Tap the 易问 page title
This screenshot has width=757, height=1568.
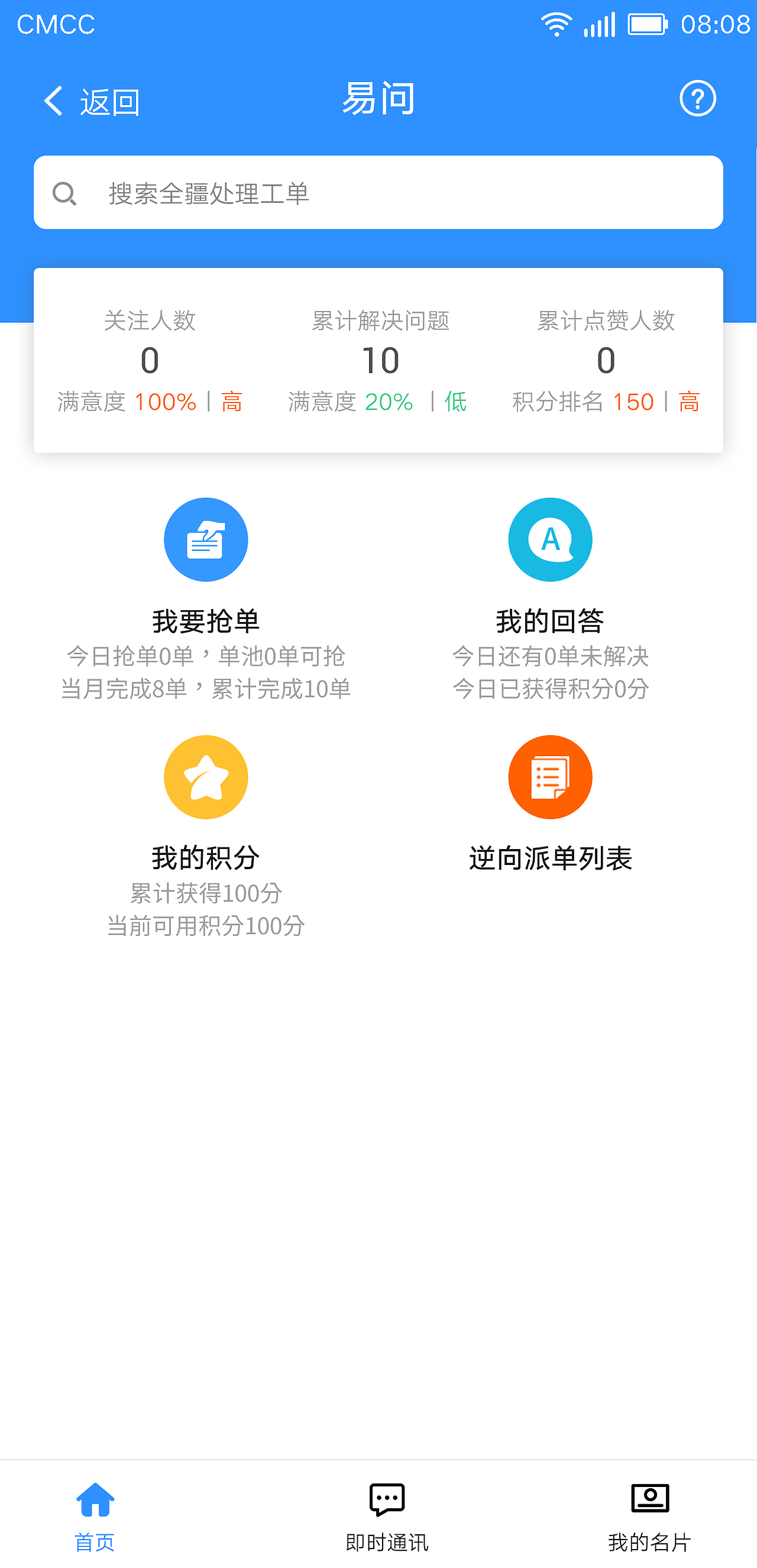coord(377,98)
